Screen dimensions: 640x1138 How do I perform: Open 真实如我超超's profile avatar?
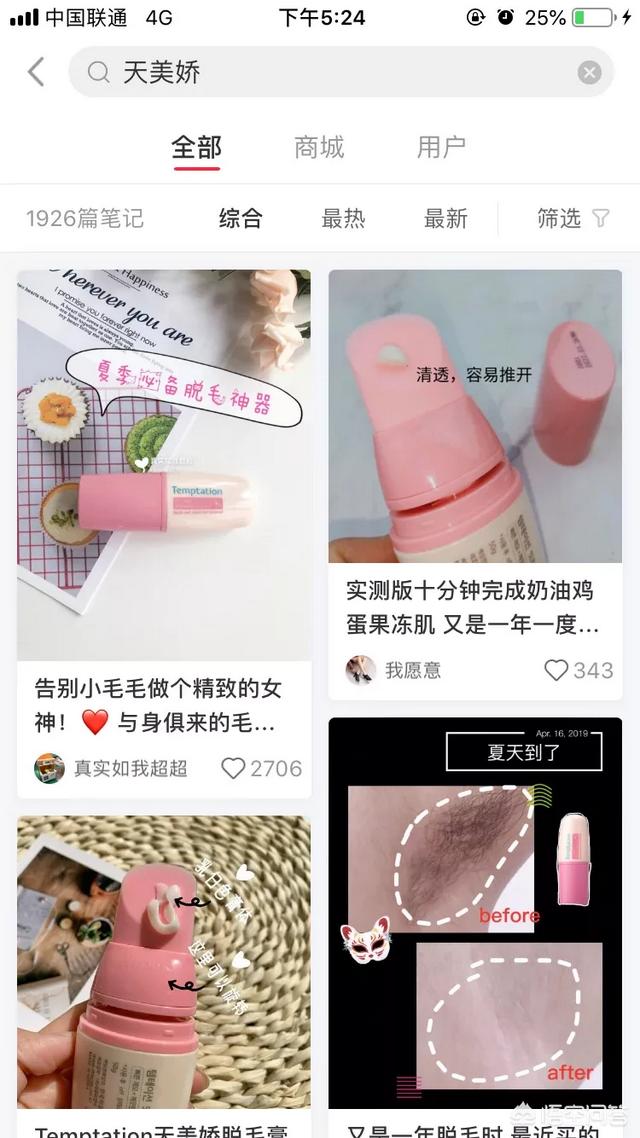[x=49, y=768]
